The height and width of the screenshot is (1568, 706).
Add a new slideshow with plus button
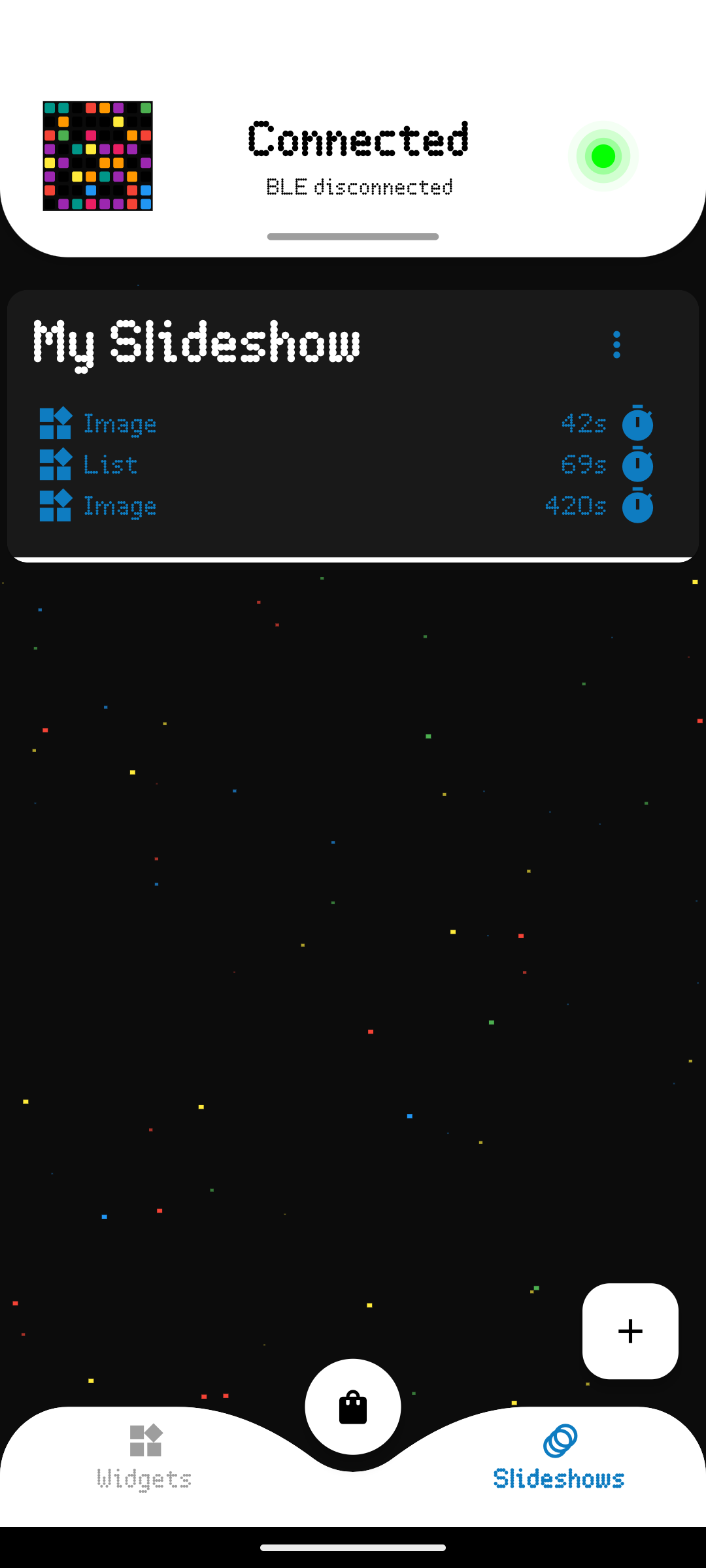[630, 1331]
